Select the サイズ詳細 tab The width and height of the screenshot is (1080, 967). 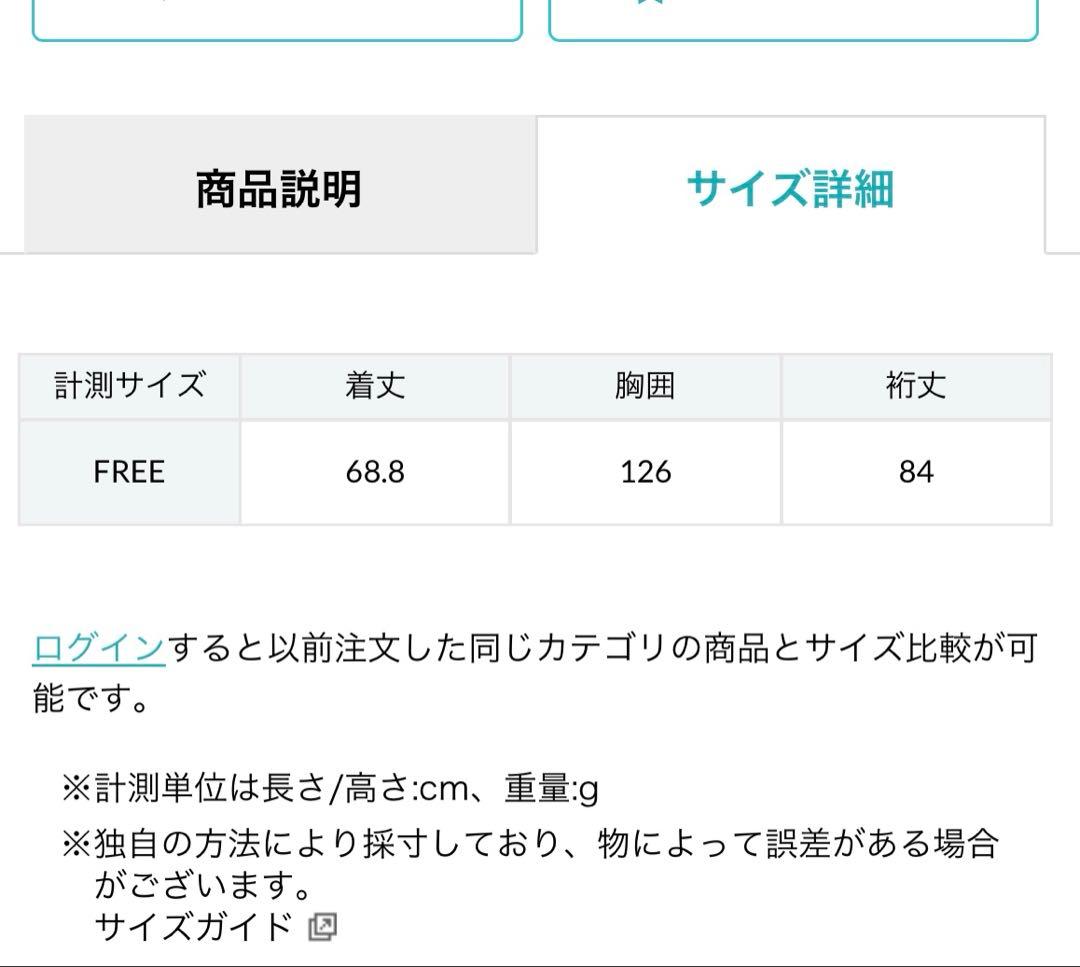tap(790, 187)
